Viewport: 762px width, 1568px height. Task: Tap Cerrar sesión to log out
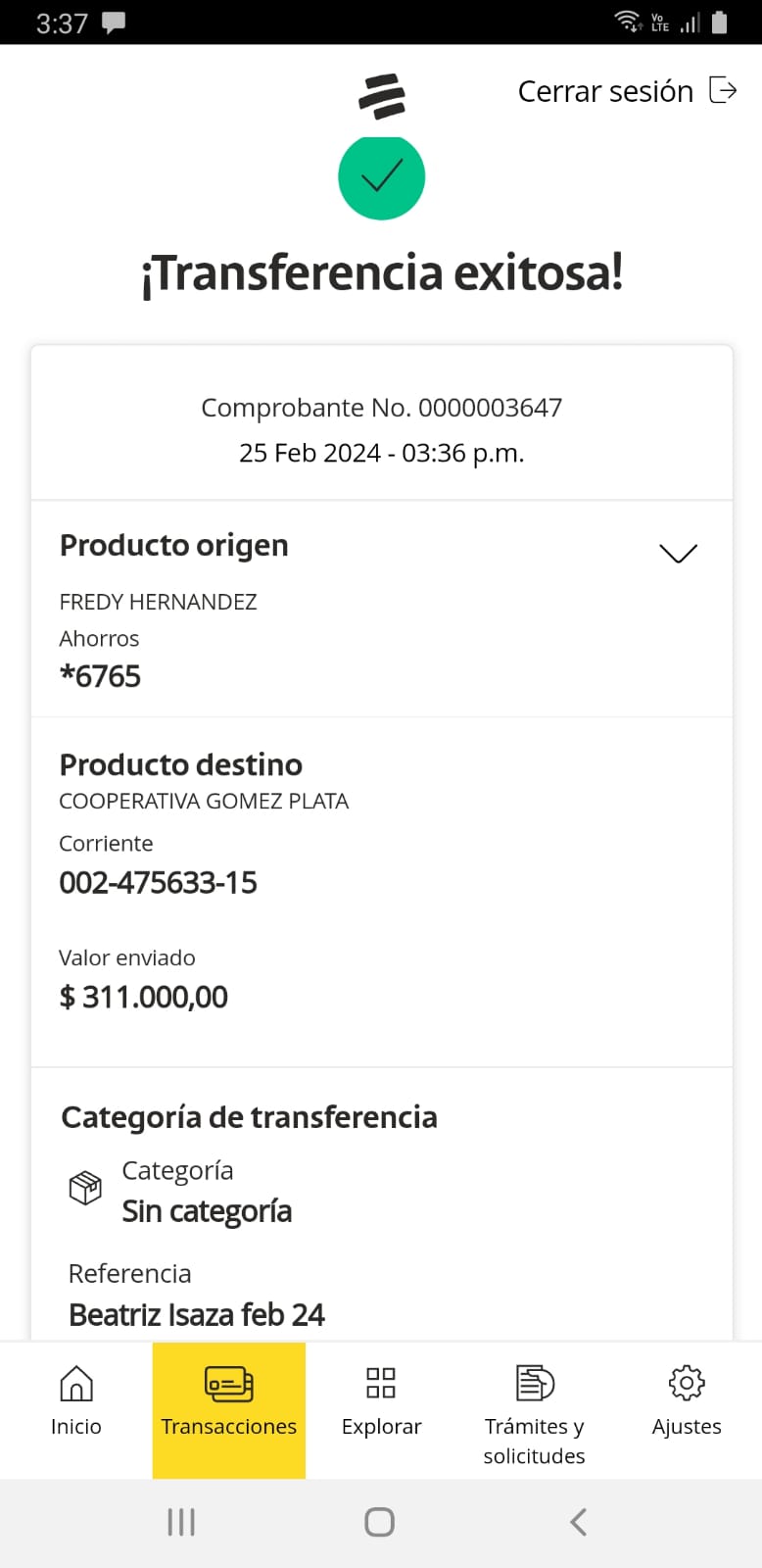coord(627,91)
